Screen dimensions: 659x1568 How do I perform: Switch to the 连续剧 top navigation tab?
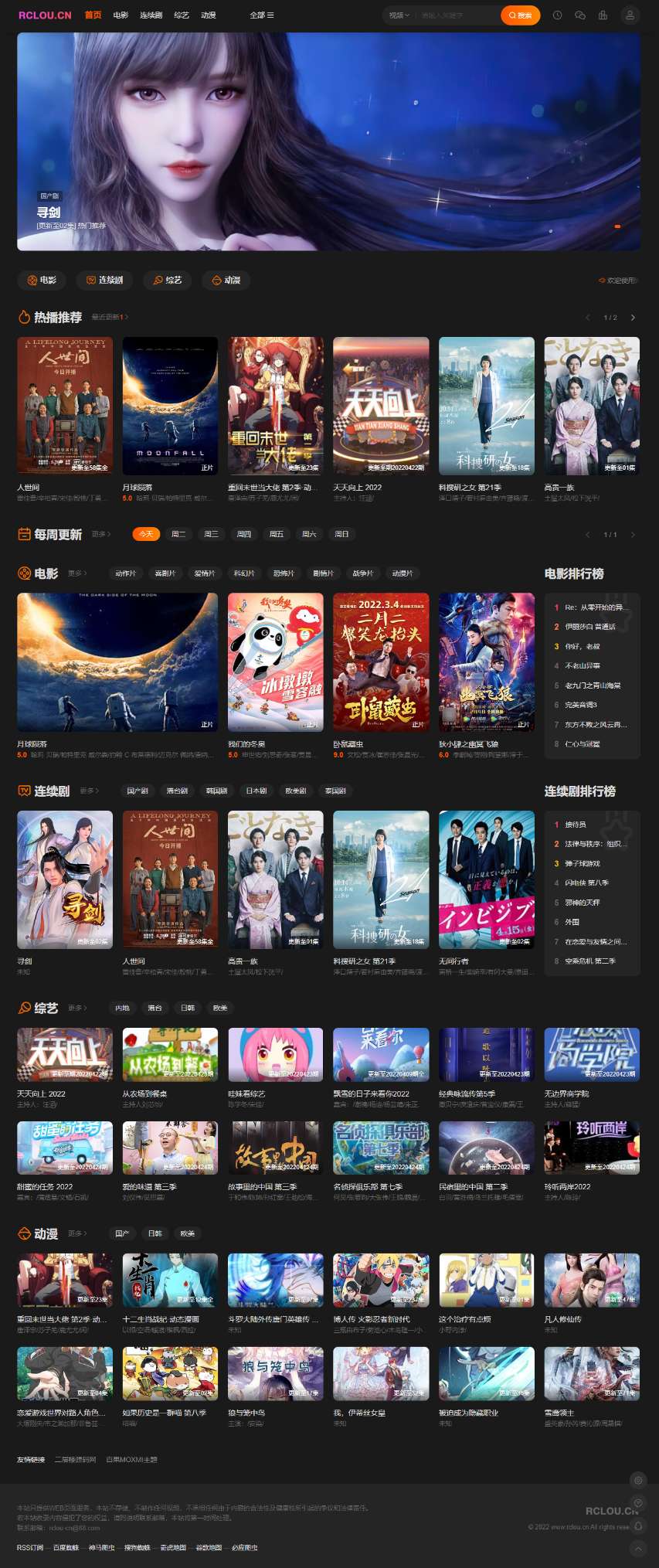click(151, 15)
